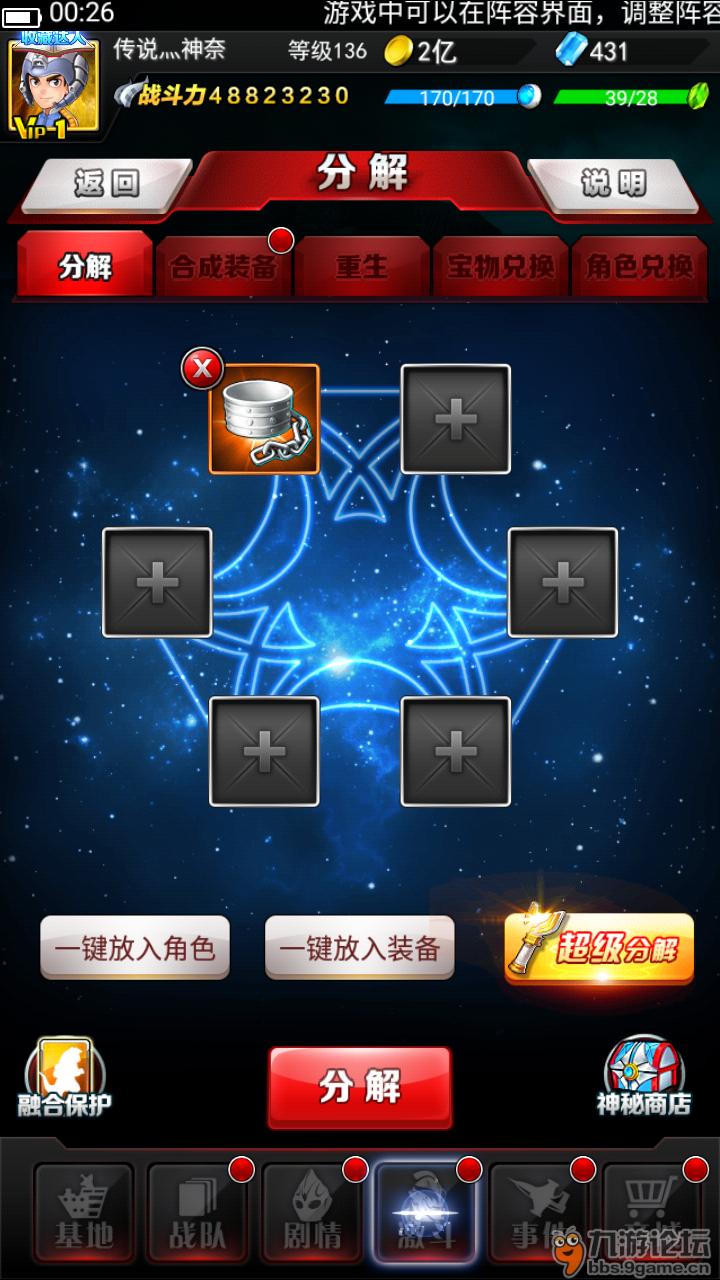Remove the chain equipment from the slot
This screenshot has width=720, height=1280.
202,370
